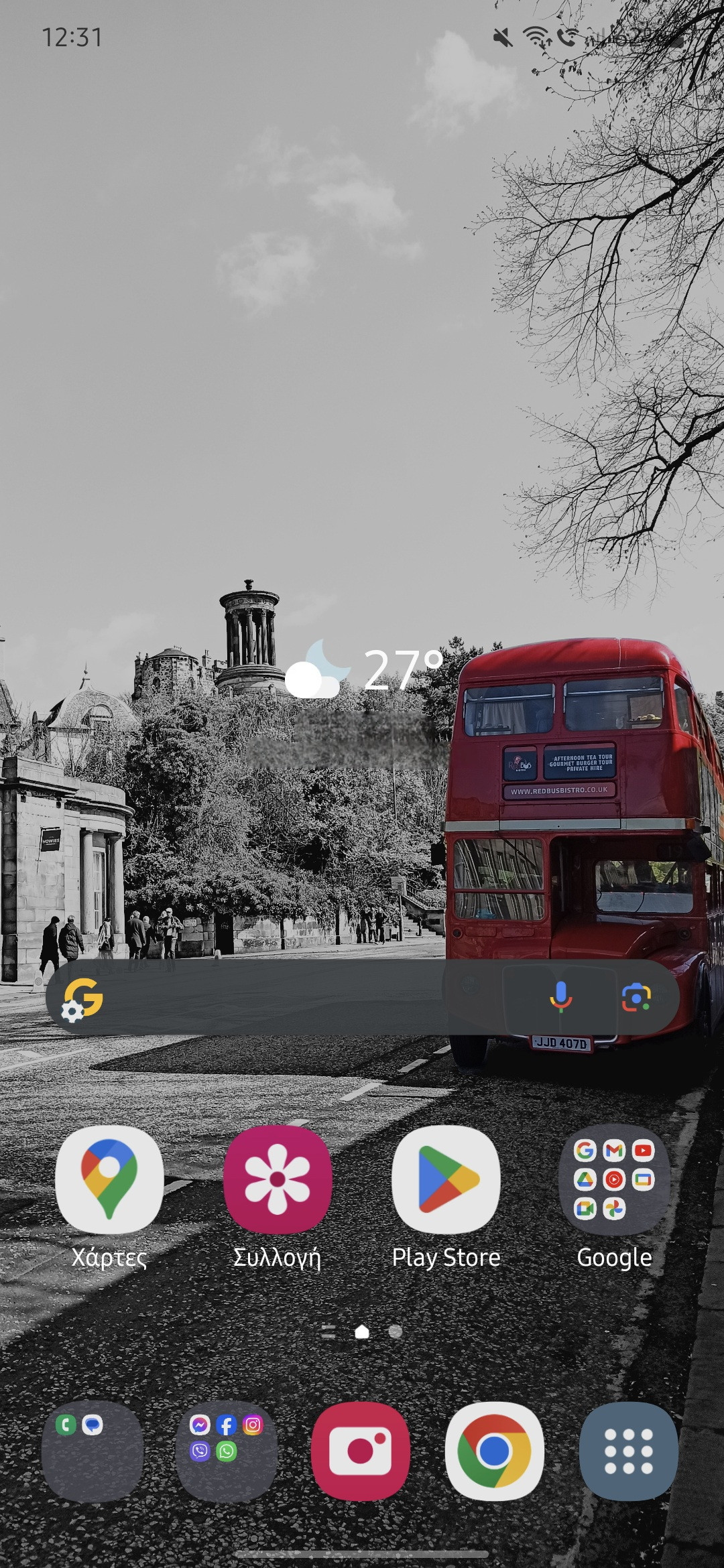Open the Google apps folder
Image resolution: width=724 pixels, height=1568 pixels.
(x=614, y=1180)
